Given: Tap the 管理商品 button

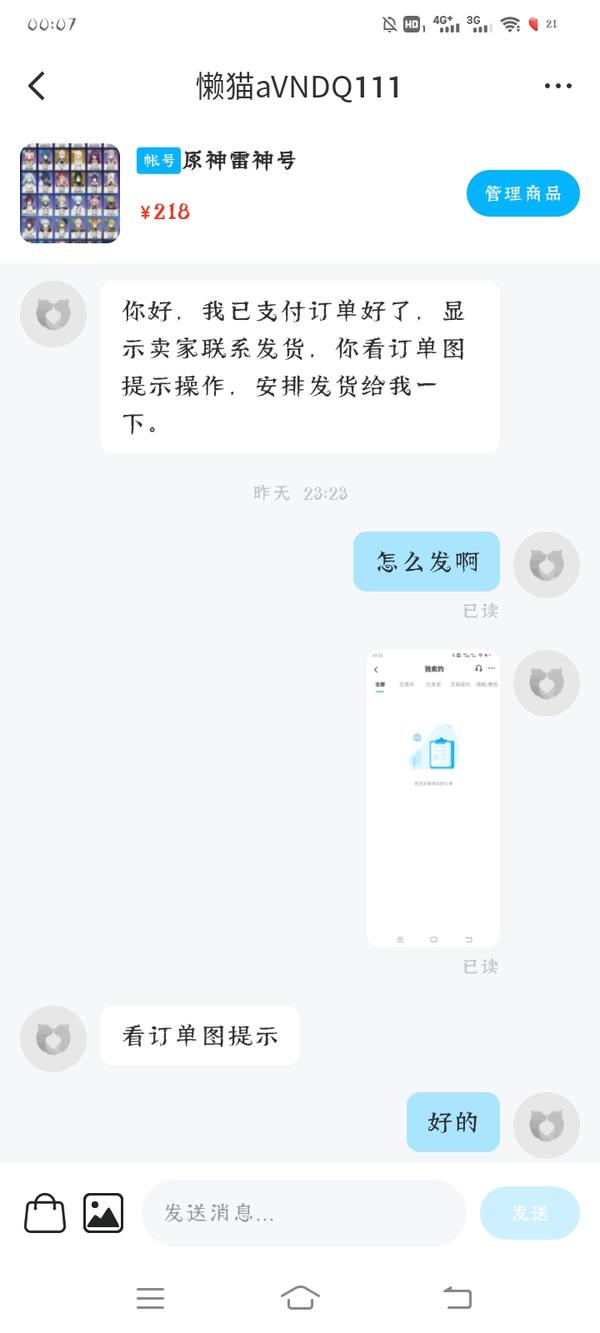Looking at the screenshot, I should click(x=523, y=194).
